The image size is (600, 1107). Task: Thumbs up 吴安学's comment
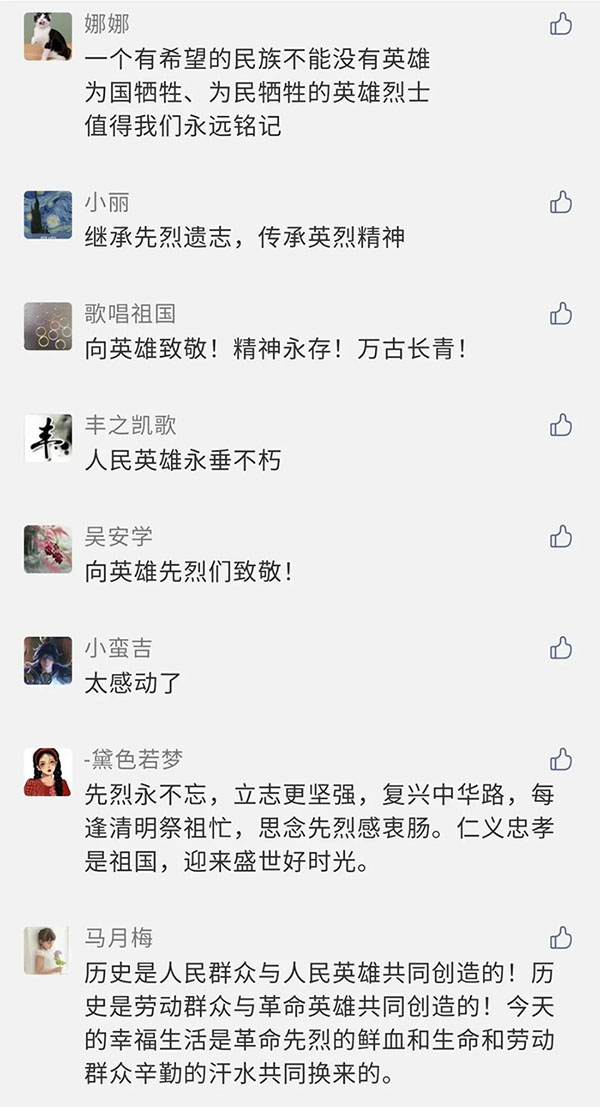click(x=561, y=537)
